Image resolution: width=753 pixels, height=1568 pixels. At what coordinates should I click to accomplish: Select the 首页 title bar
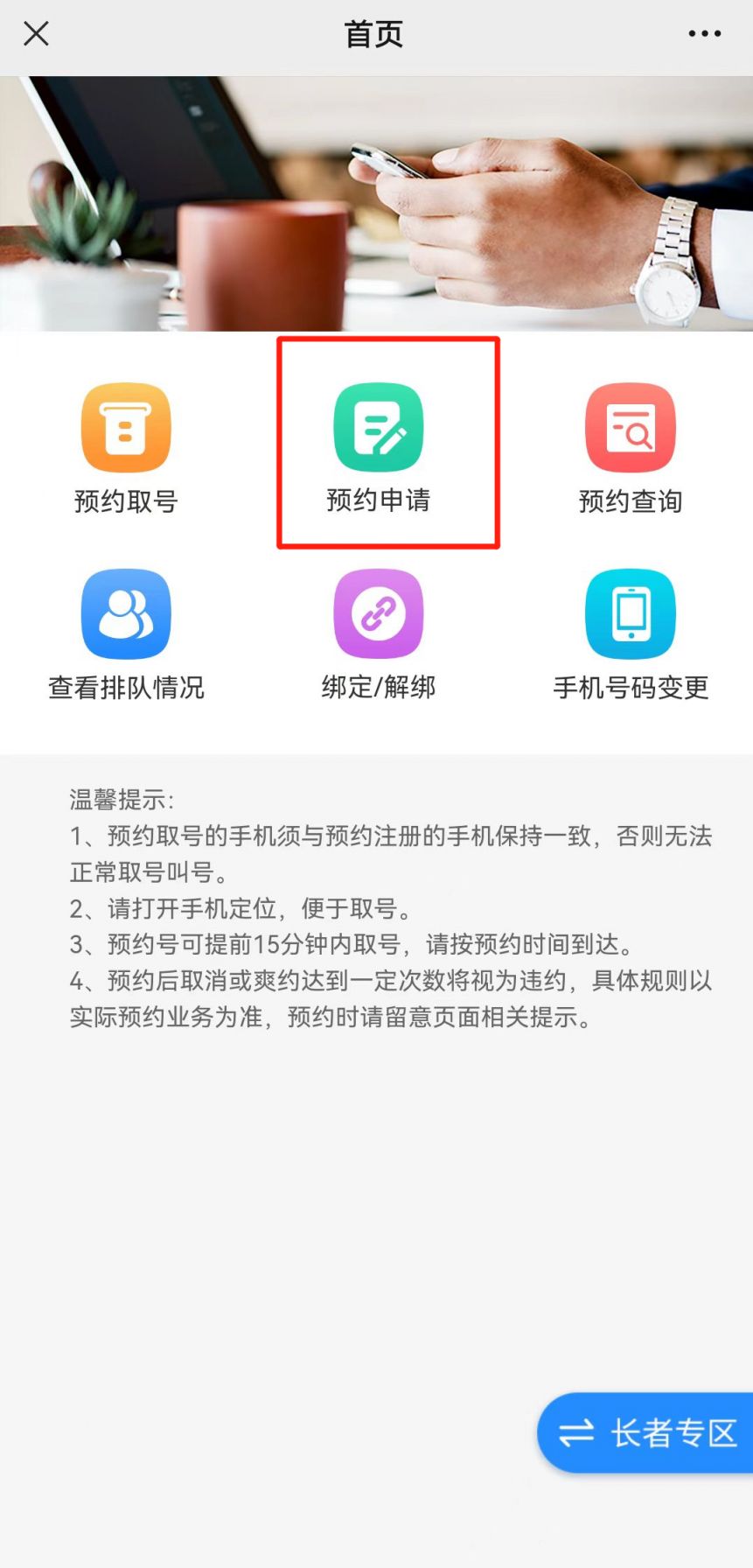[x=374, y=35]
